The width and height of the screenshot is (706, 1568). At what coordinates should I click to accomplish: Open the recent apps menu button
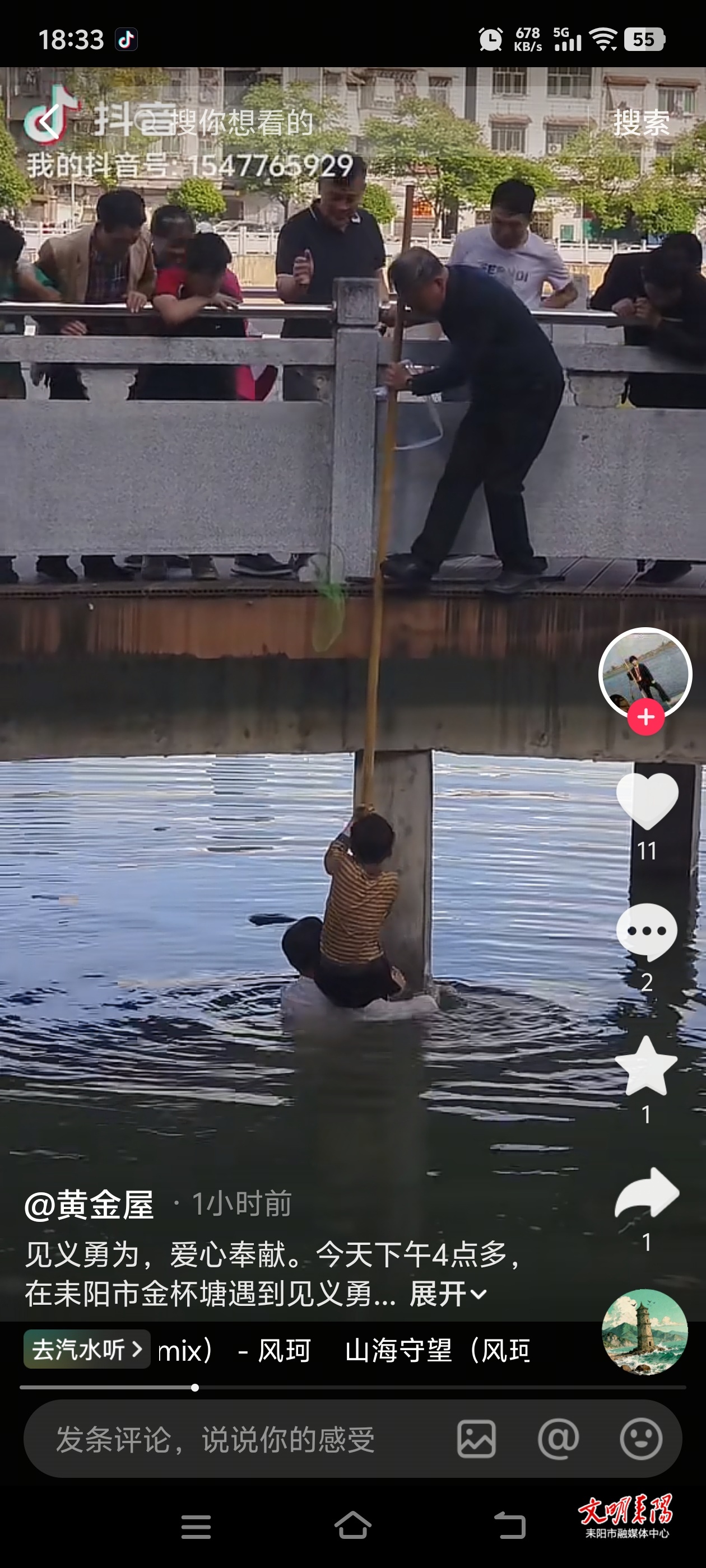click(x=196, y=1526)
